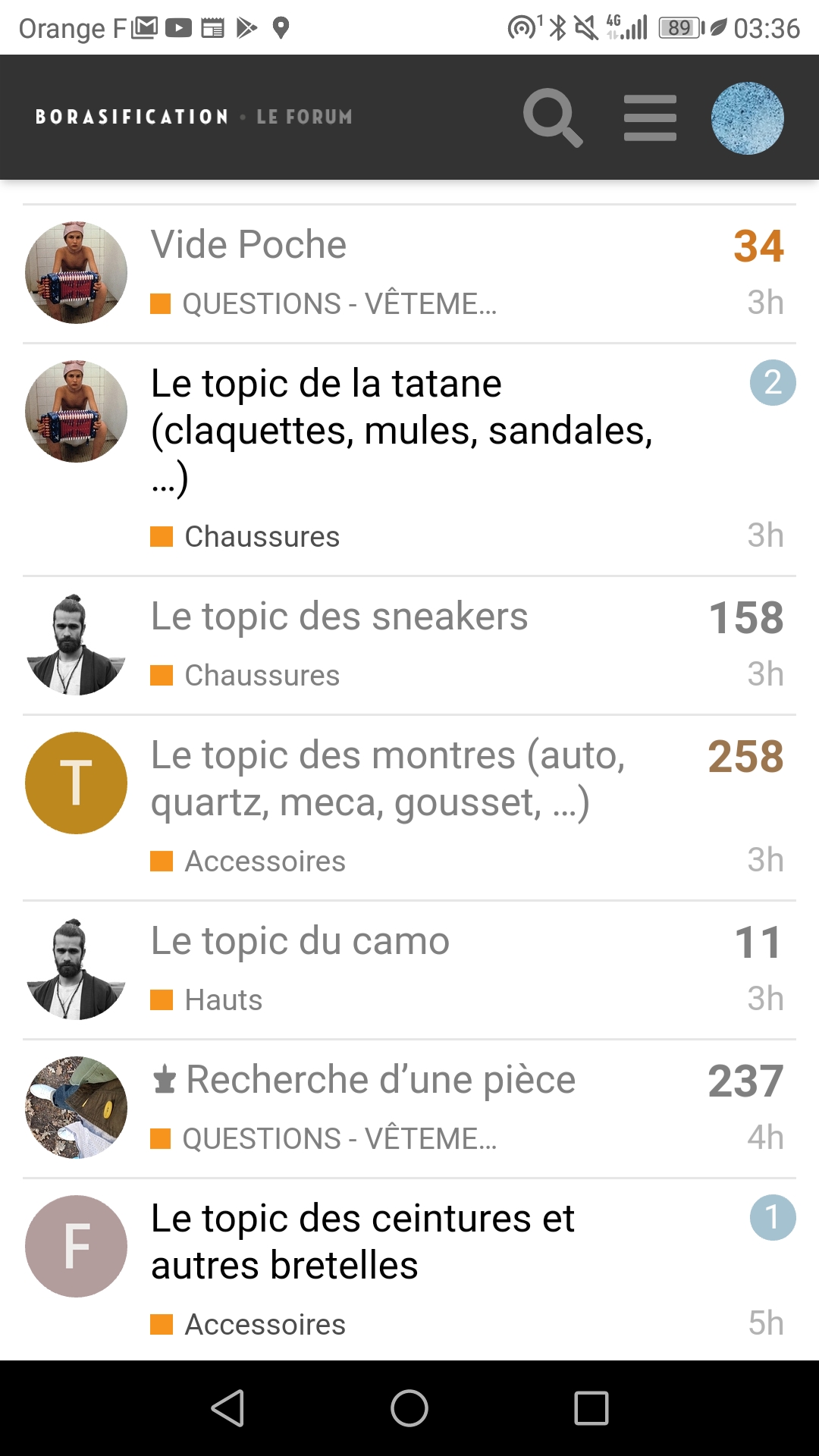Open Le topic de la tatane

click(402, 430)
